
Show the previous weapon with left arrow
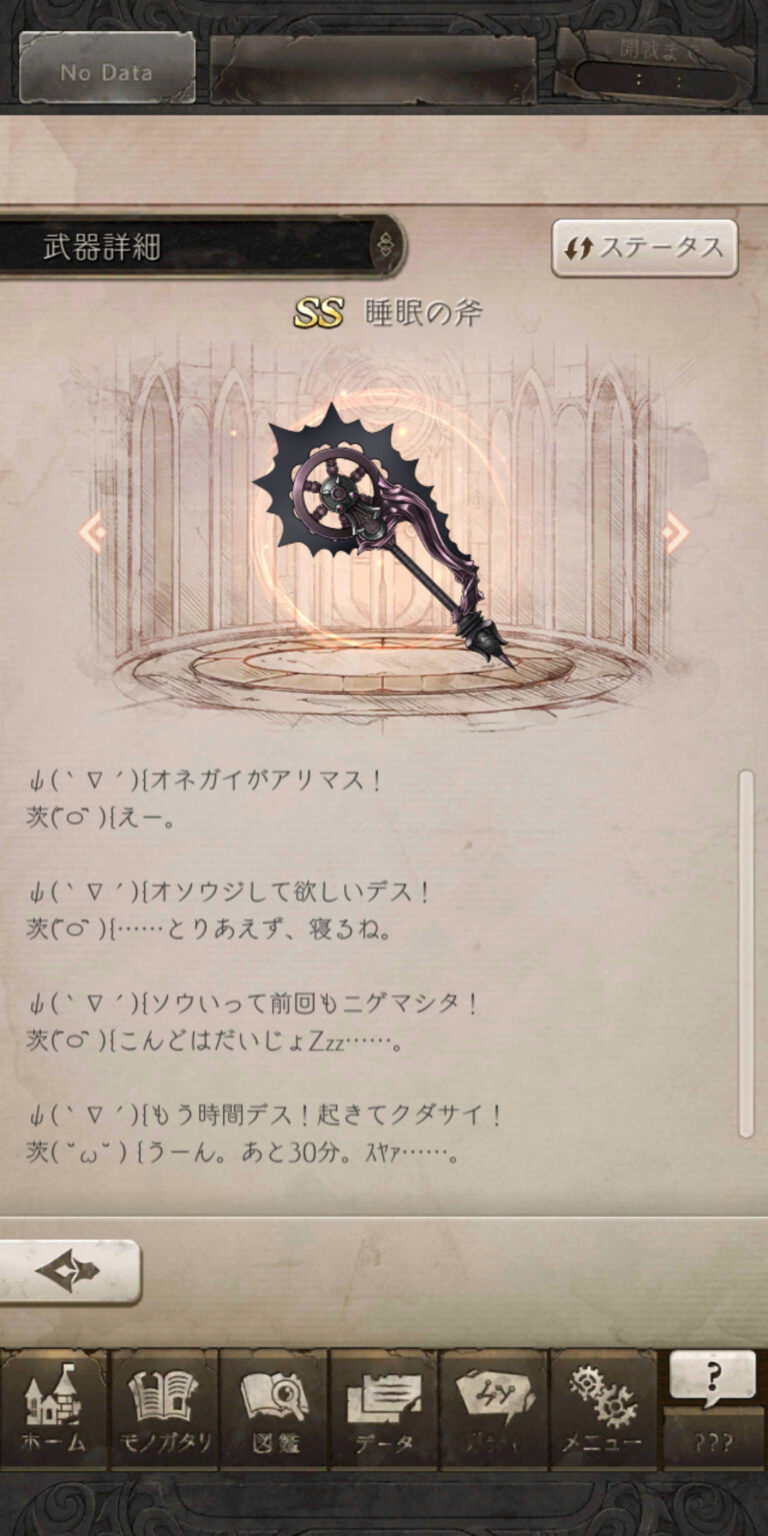coord(92,532)
